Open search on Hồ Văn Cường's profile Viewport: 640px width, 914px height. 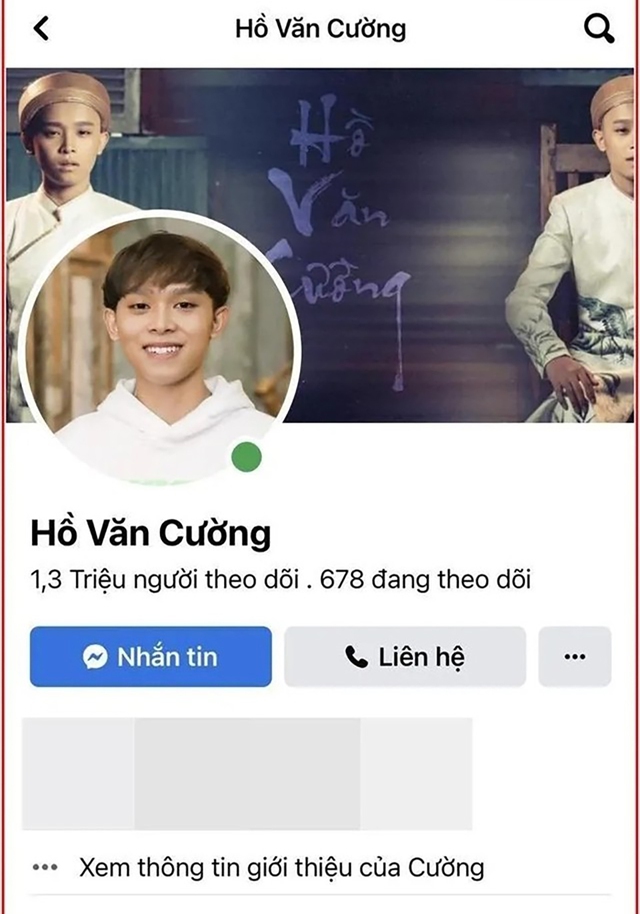599,29
